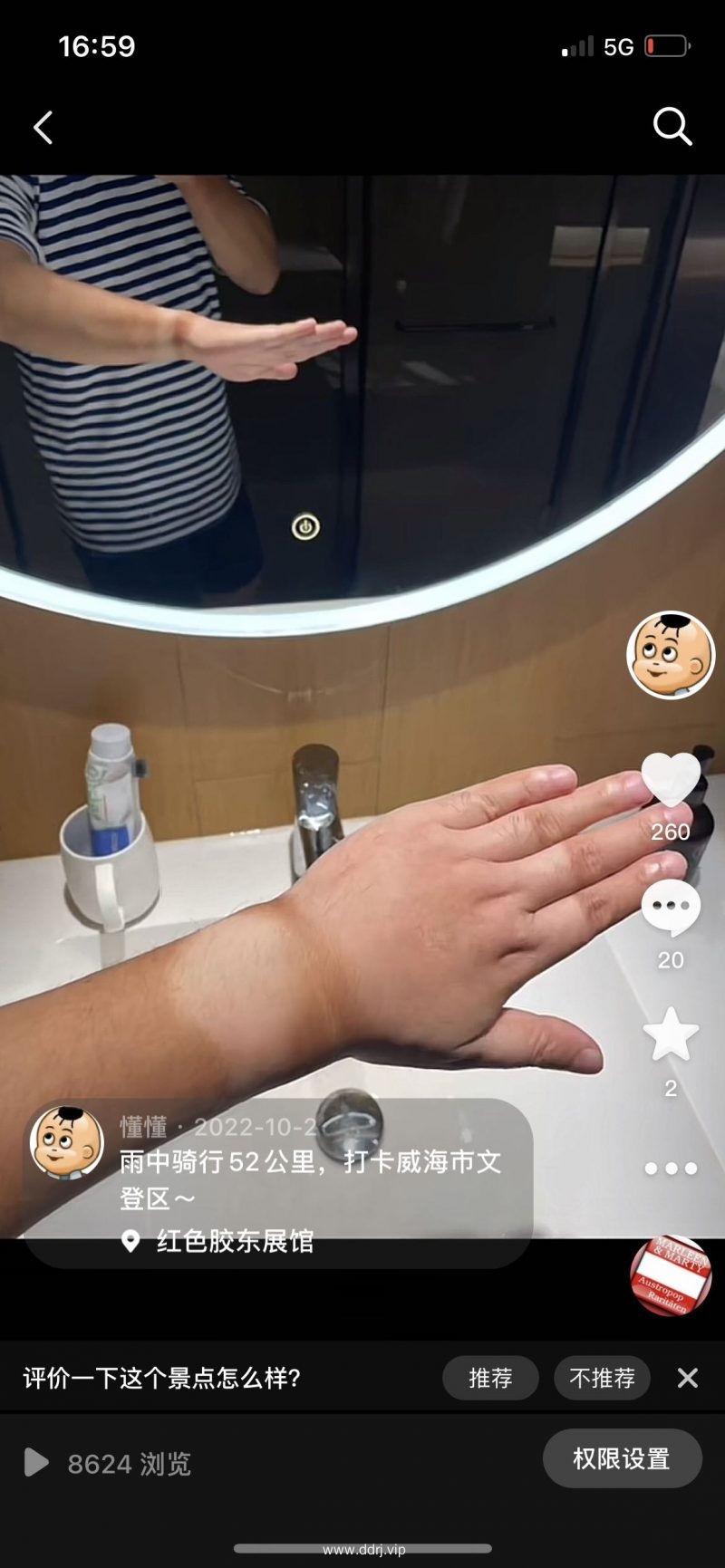
Task: Open the comments with 20 replies
Action: 671,909
